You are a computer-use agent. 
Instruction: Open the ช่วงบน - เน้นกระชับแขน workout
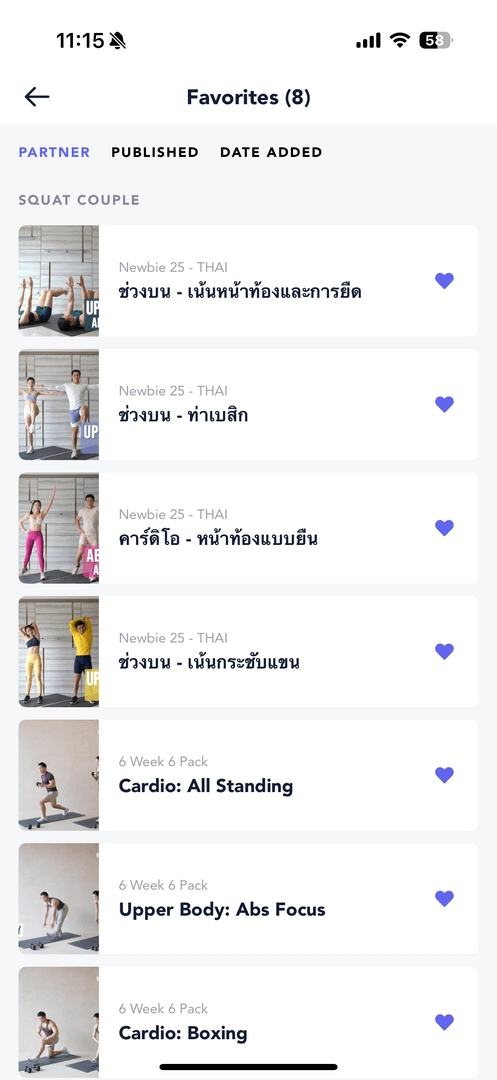point(248,652)
